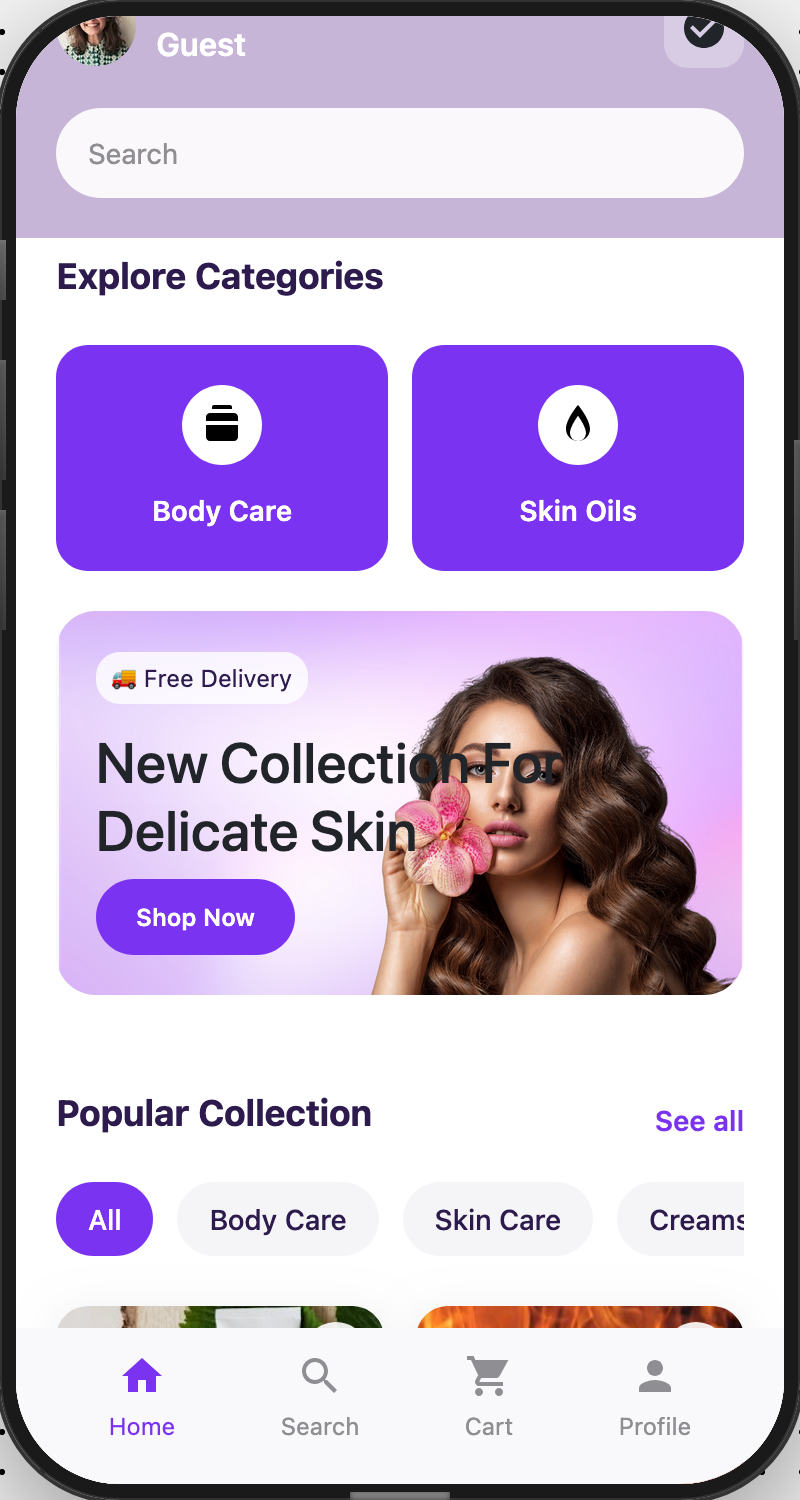
Task: Go to the Home tab
Action: [142, 1398]
